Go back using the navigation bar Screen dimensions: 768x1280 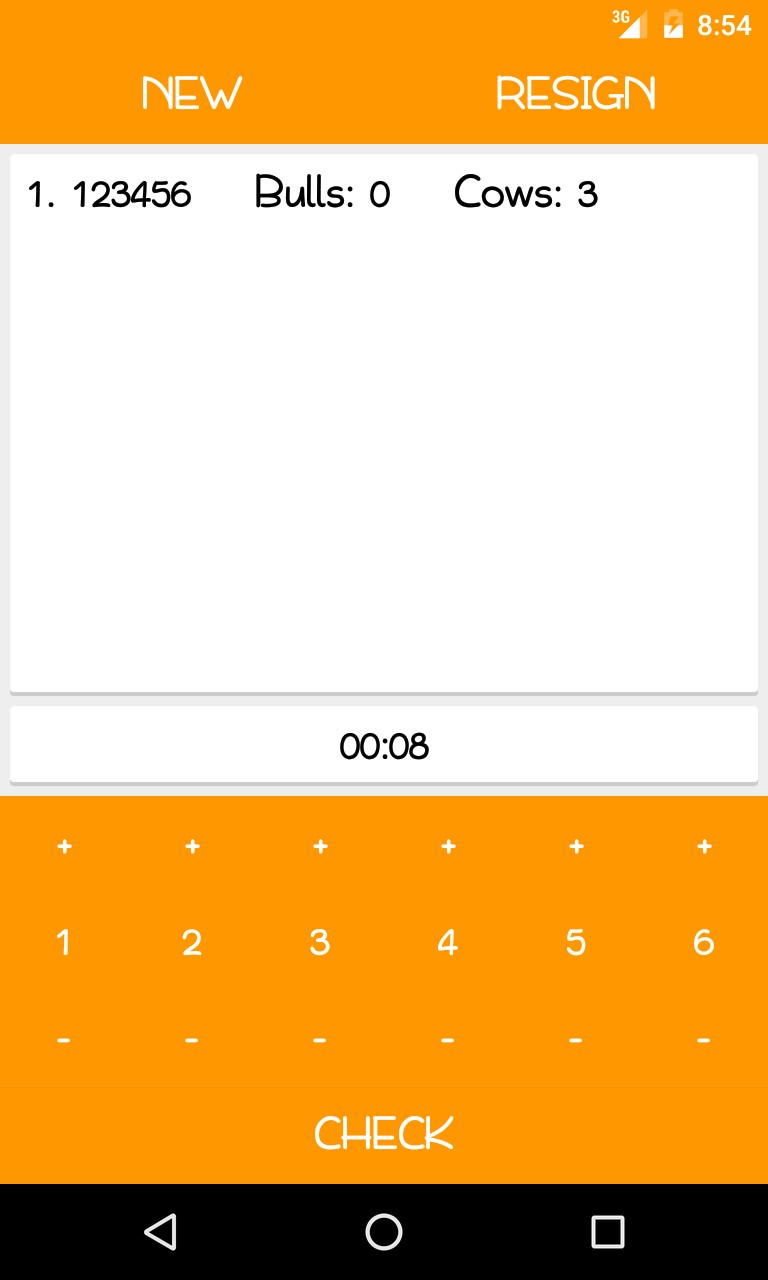(x=160, y=1232)
